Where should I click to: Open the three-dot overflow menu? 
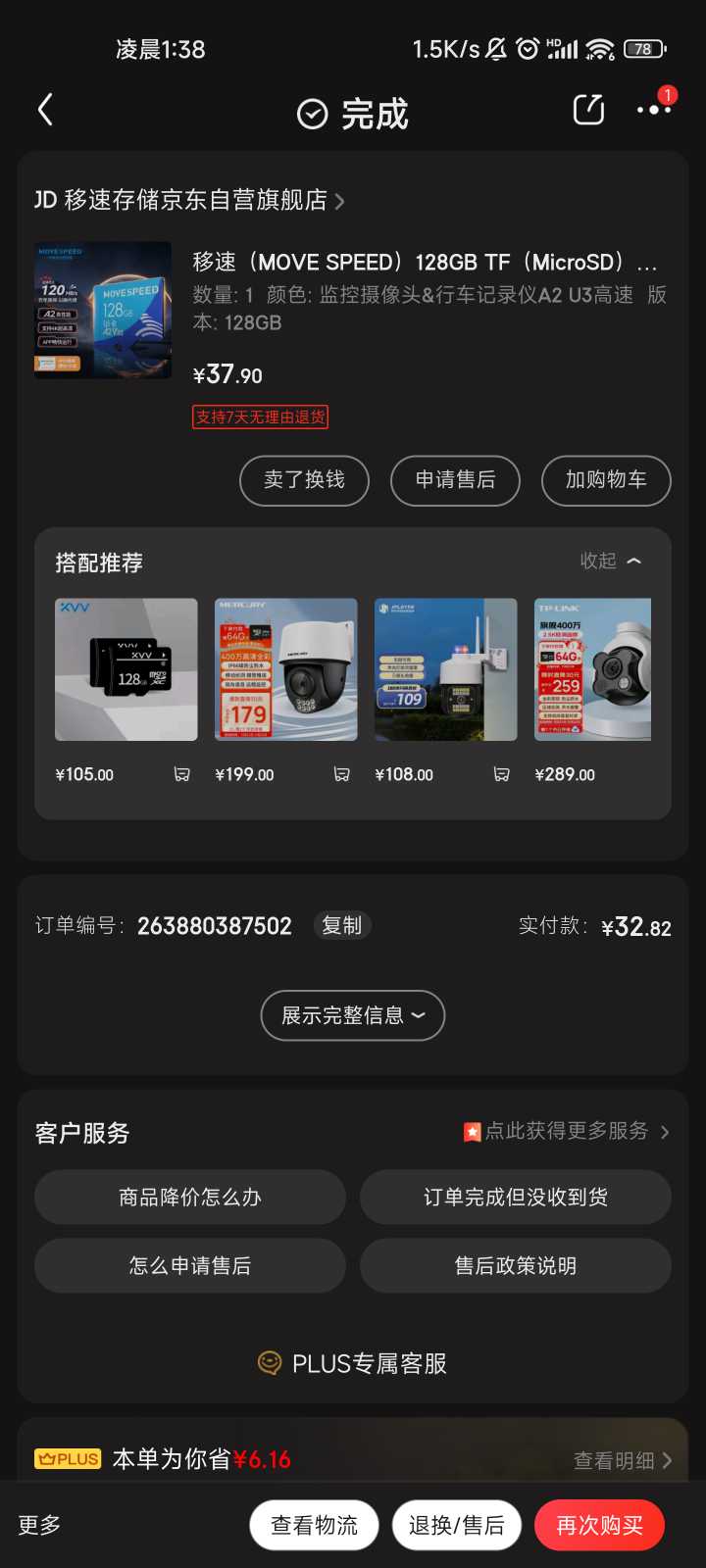(653, 110)
